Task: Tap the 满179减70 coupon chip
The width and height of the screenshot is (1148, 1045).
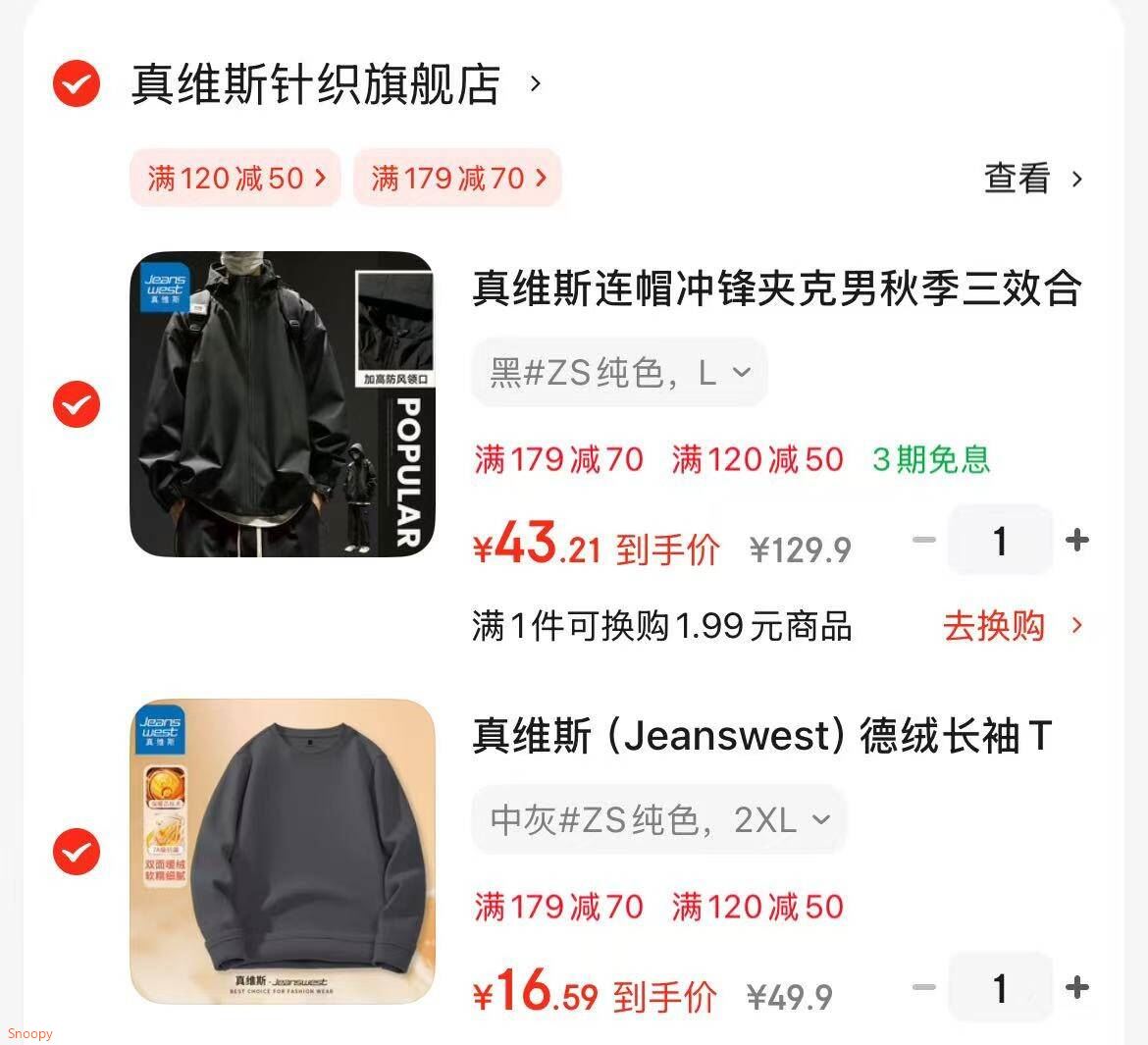Action: pyautogui.click(x=457, y=178)
